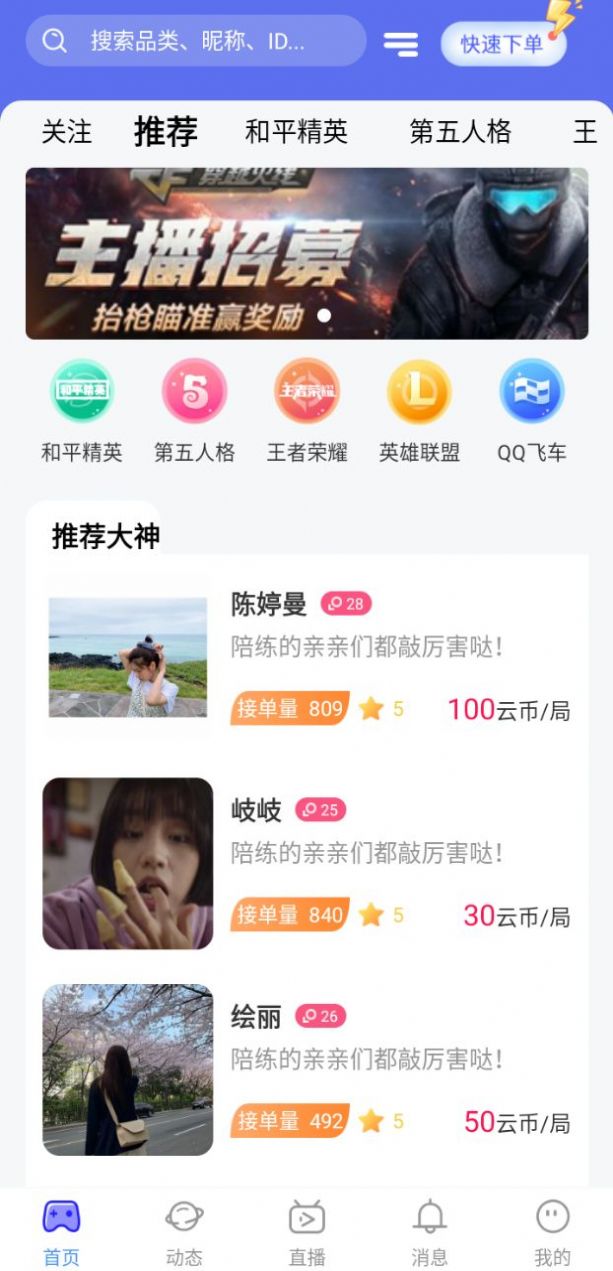Go to the 我的 bottom tab

point(552,1231)
